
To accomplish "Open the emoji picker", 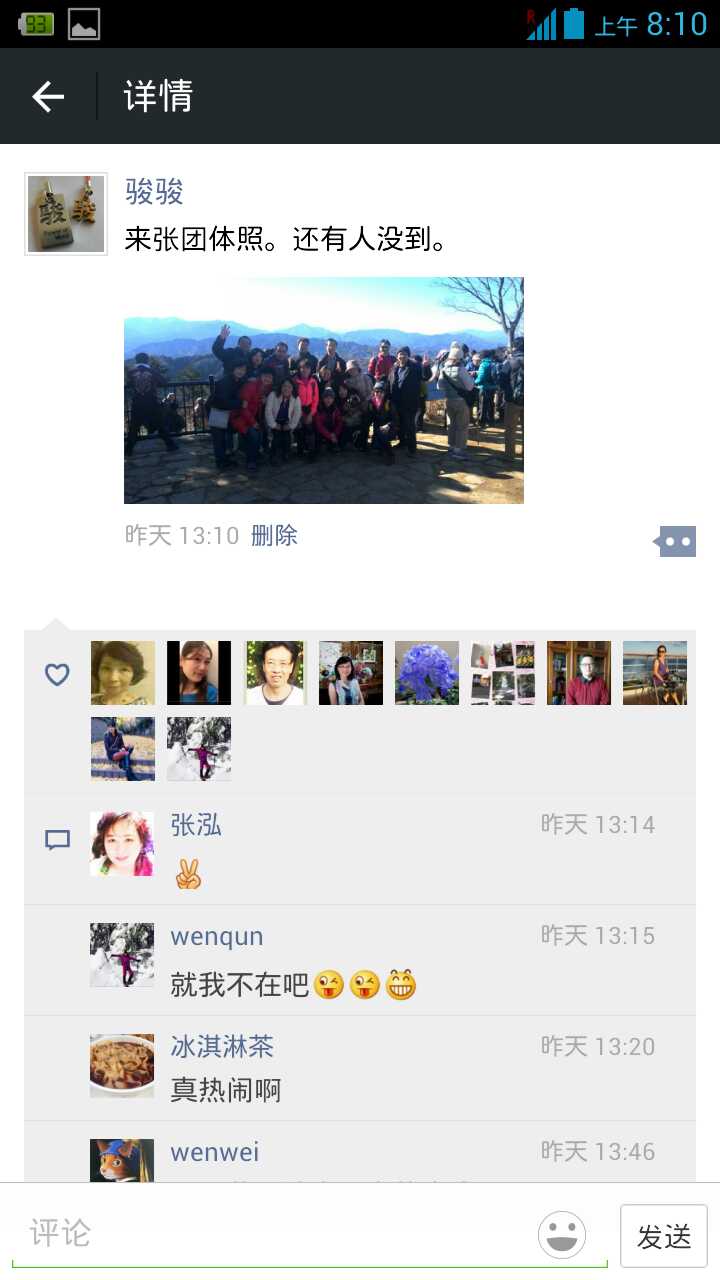I will click(x=562, y=1234).
